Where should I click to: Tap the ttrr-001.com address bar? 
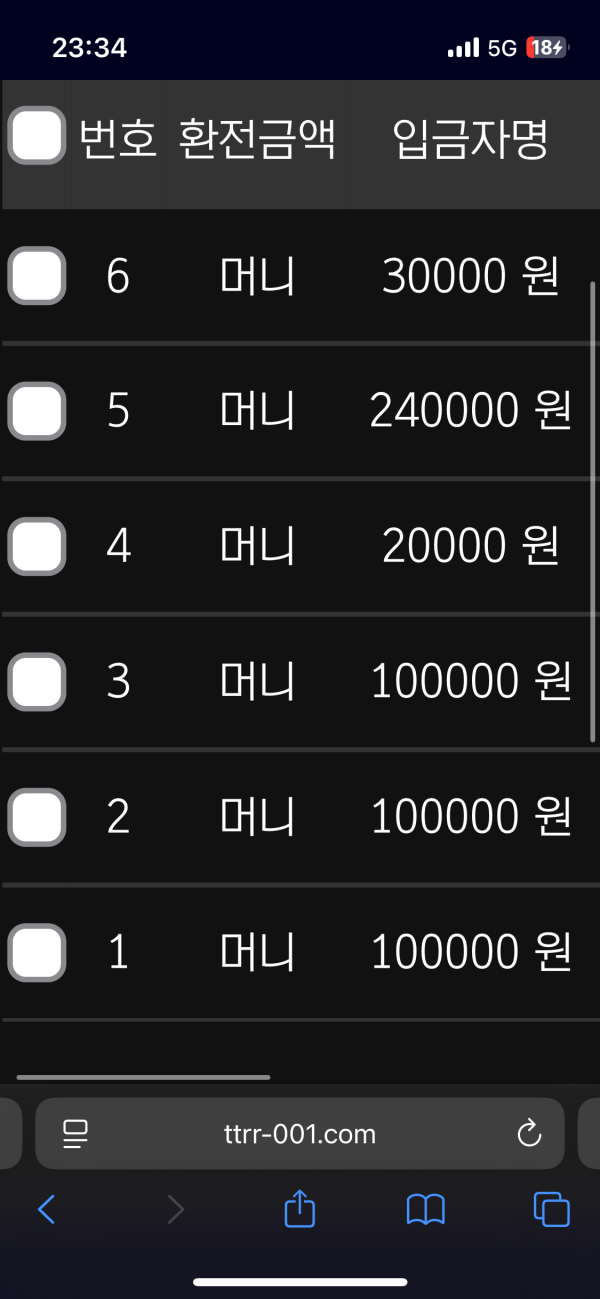click(300, 1133)
